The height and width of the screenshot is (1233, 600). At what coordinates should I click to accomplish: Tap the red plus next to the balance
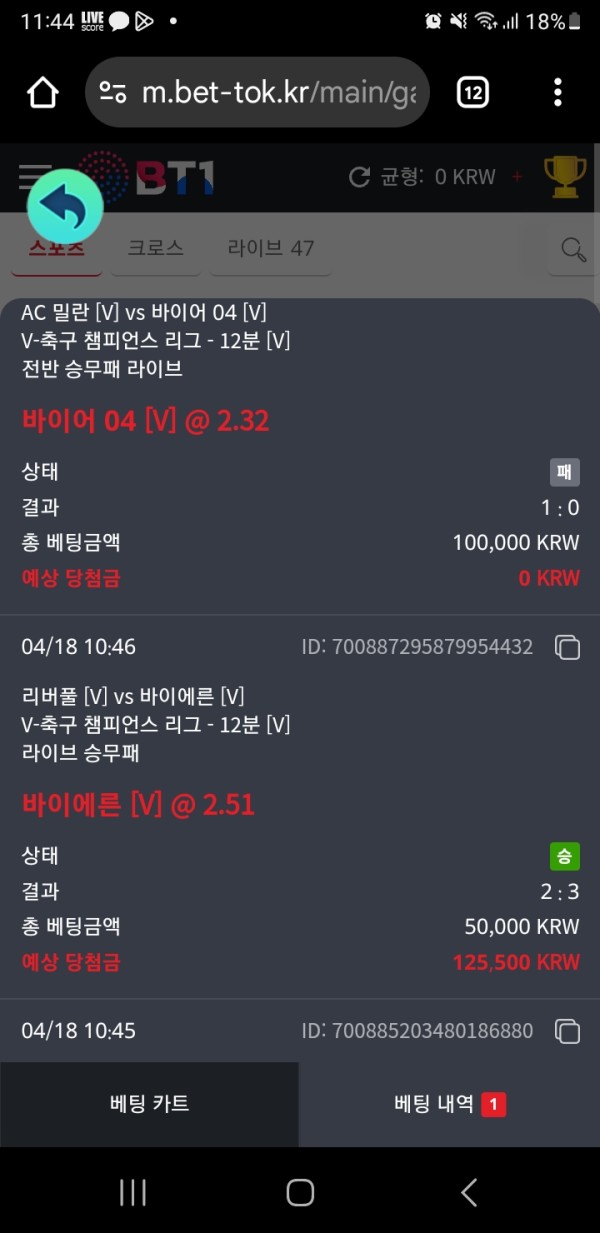517,177
